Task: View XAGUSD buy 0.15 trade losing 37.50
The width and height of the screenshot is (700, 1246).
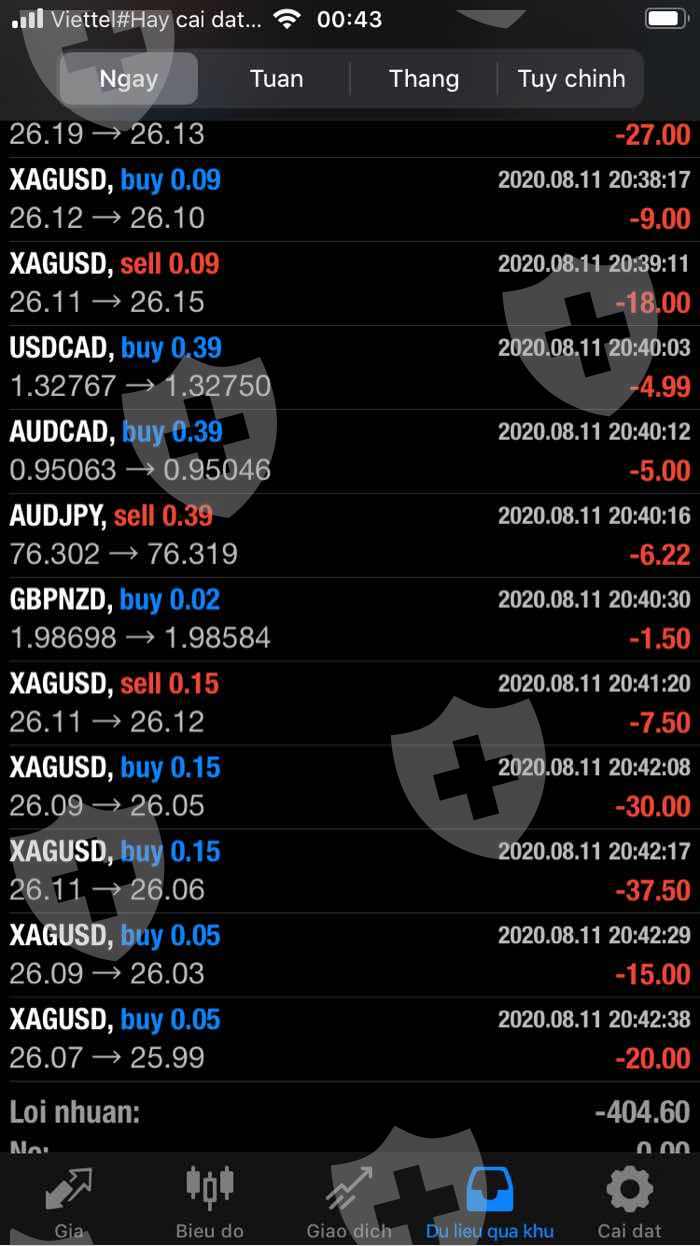Action: (350, 871)
